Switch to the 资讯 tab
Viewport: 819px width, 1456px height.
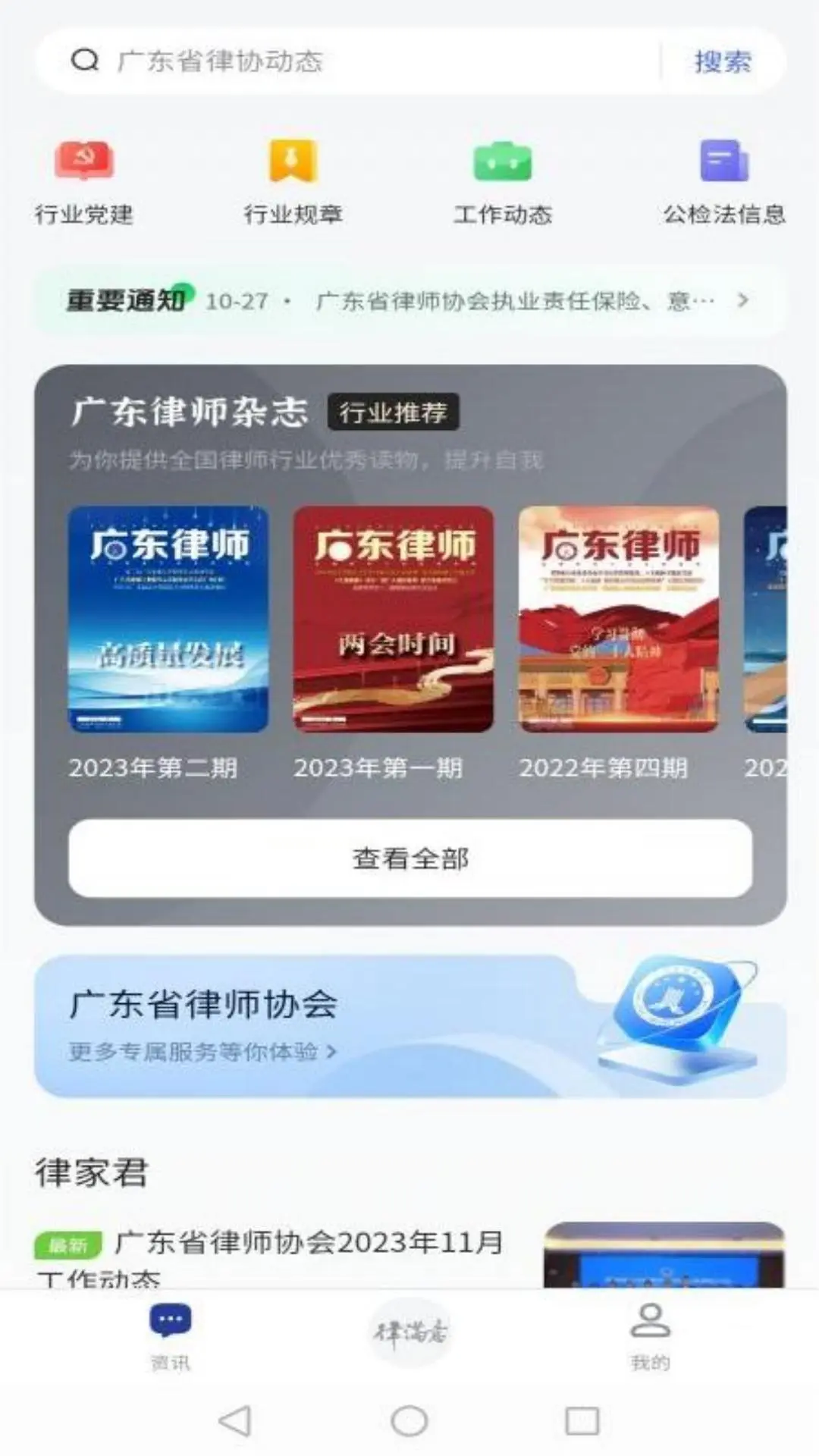click(x=171, y=1335)
